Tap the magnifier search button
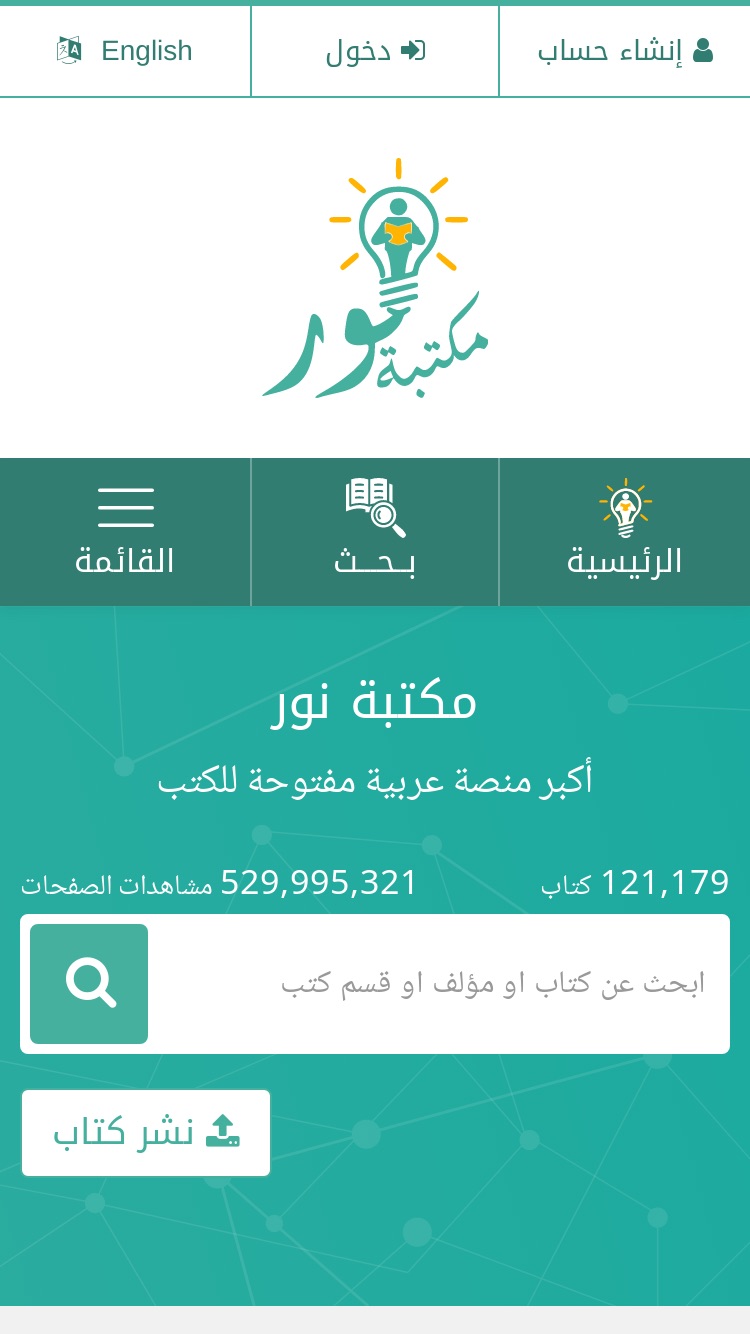Screen dimensions: 750x1334 pos(89,984)
